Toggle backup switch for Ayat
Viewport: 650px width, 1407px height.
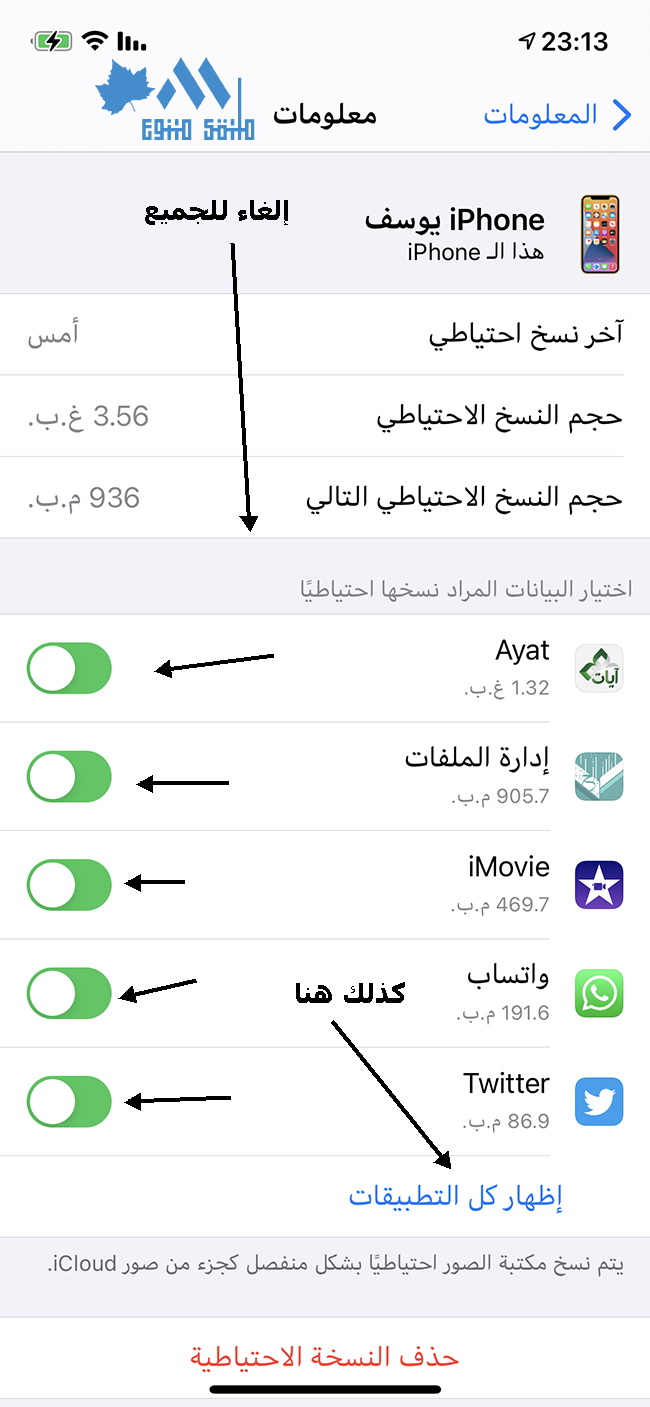point(69,668)
